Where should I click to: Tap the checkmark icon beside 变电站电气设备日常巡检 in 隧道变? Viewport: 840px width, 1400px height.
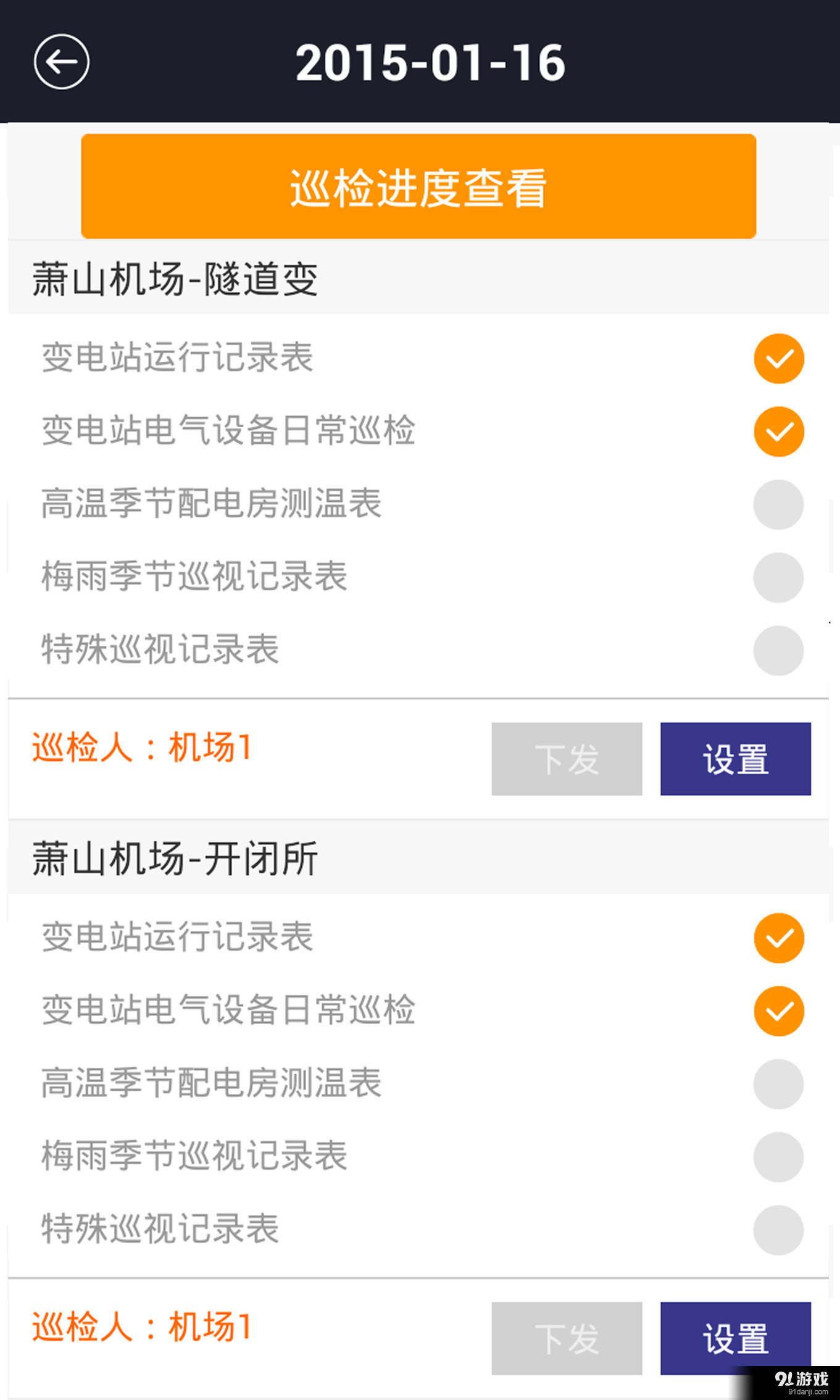(778, 431)
